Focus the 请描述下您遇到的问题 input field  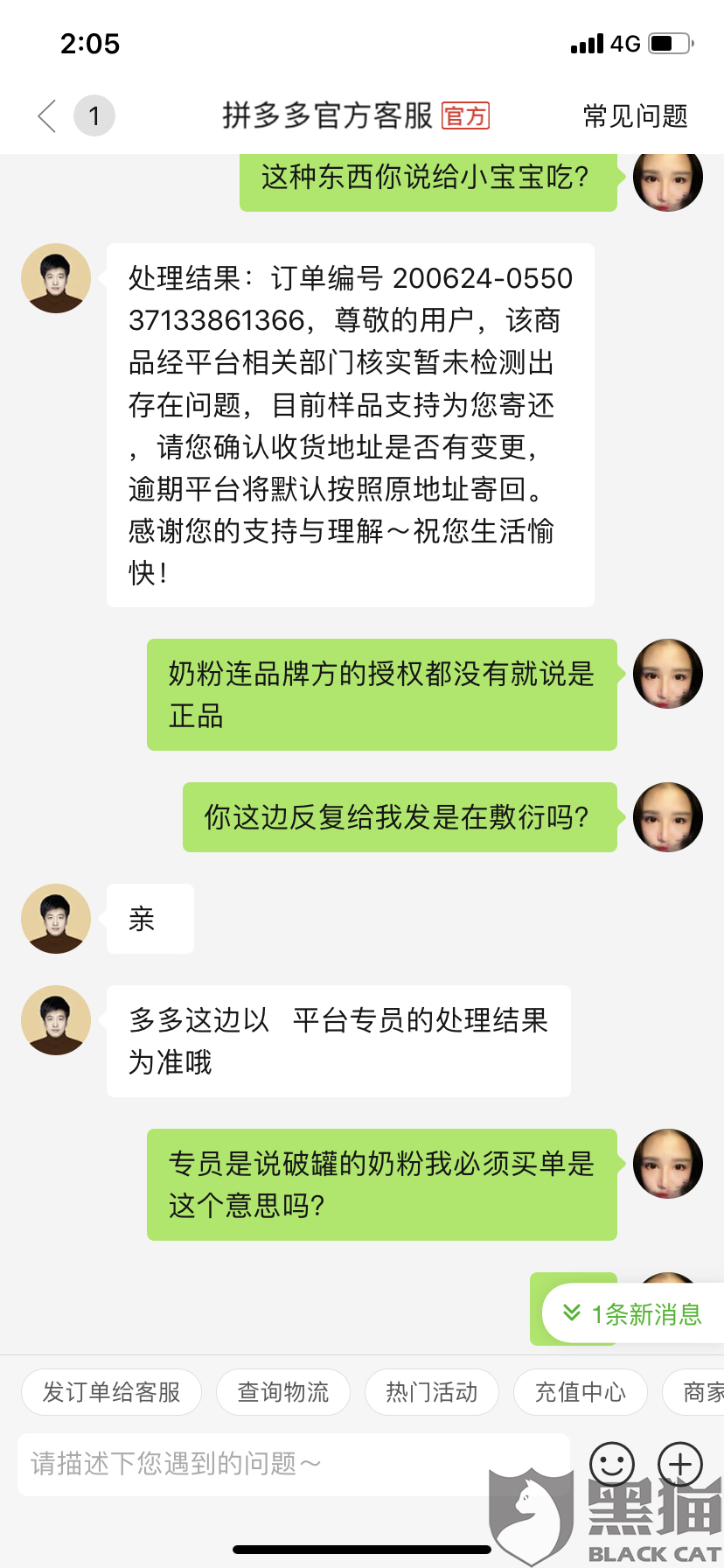[294, 1464]
